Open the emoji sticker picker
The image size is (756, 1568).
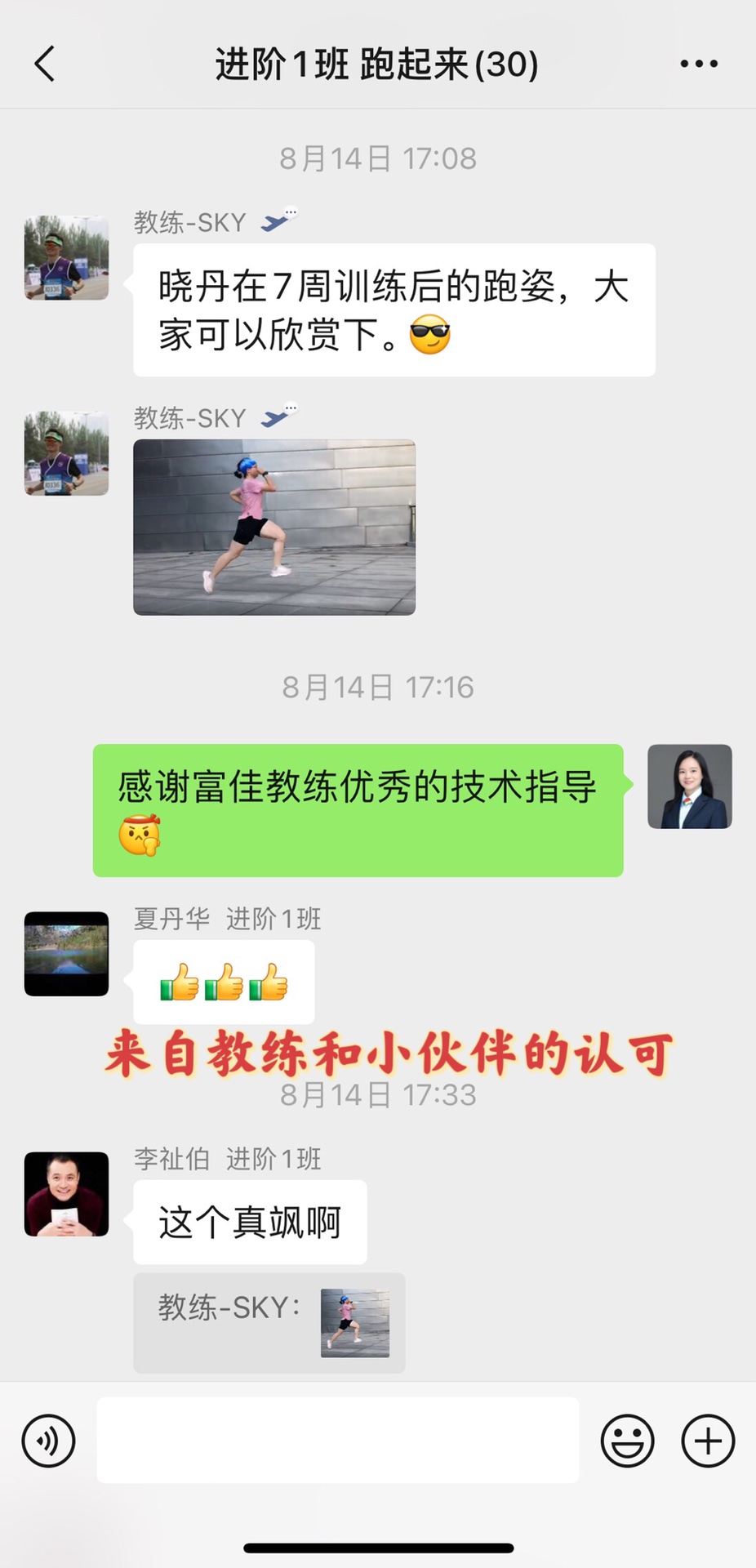(627, 1441)
